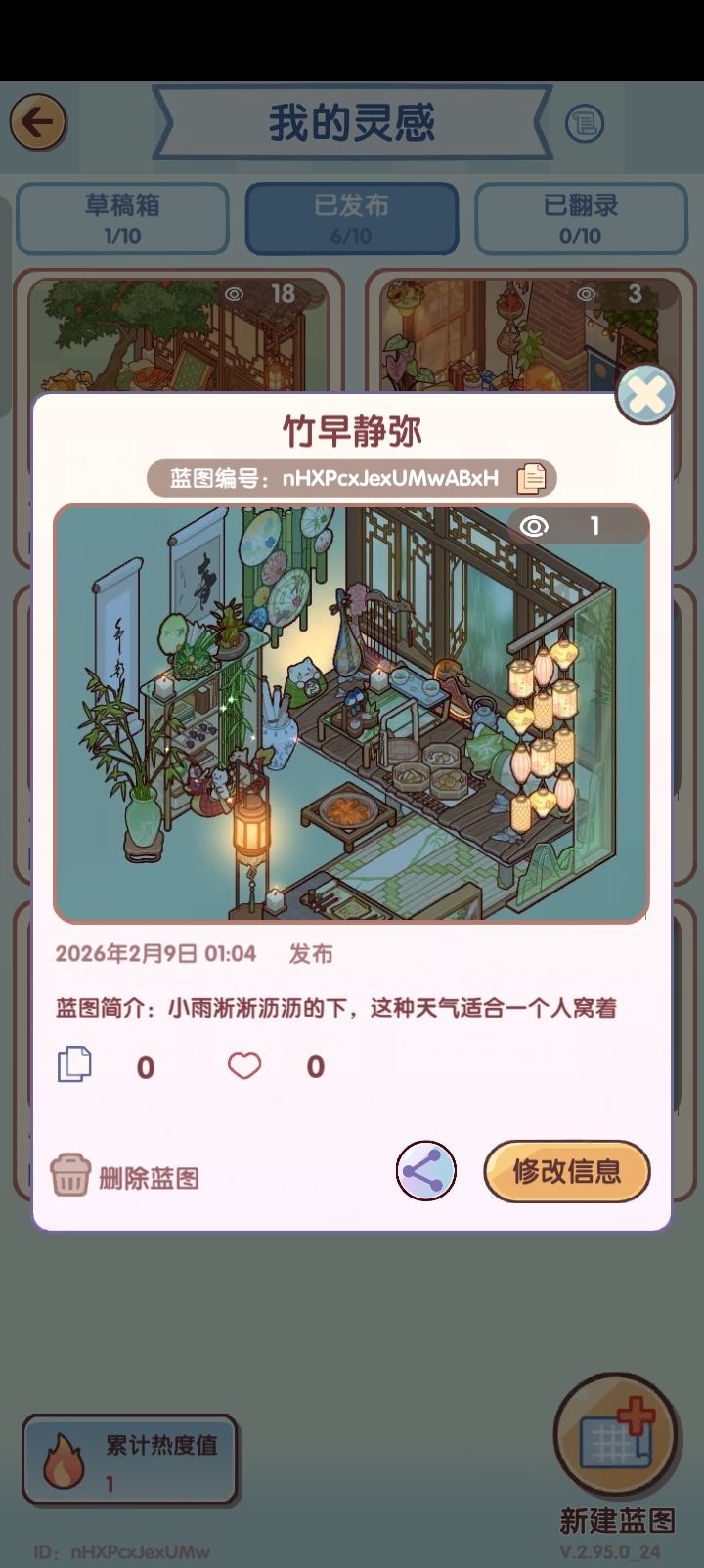
Task: Switch to the 草稿箱 tab
Action: (122, 217)
